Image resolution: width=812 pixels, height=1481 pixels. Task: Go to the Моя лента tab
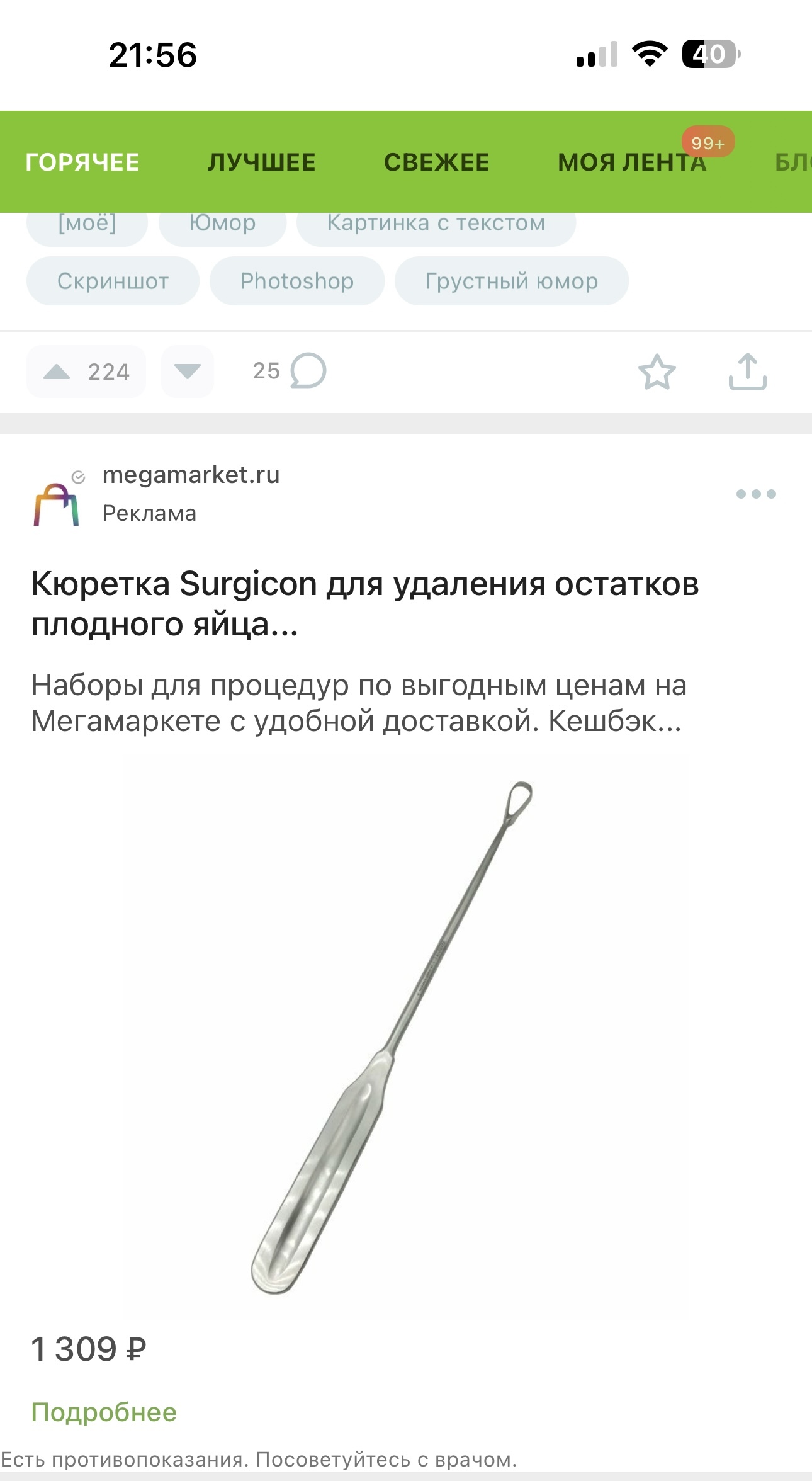click(632, 162)
